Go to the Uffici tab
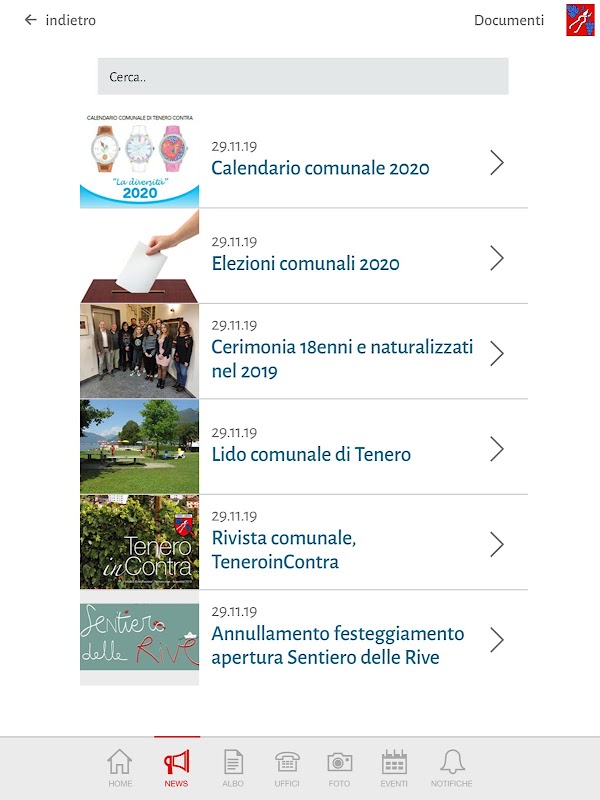 pyautogui.click(x=287, y=768)
